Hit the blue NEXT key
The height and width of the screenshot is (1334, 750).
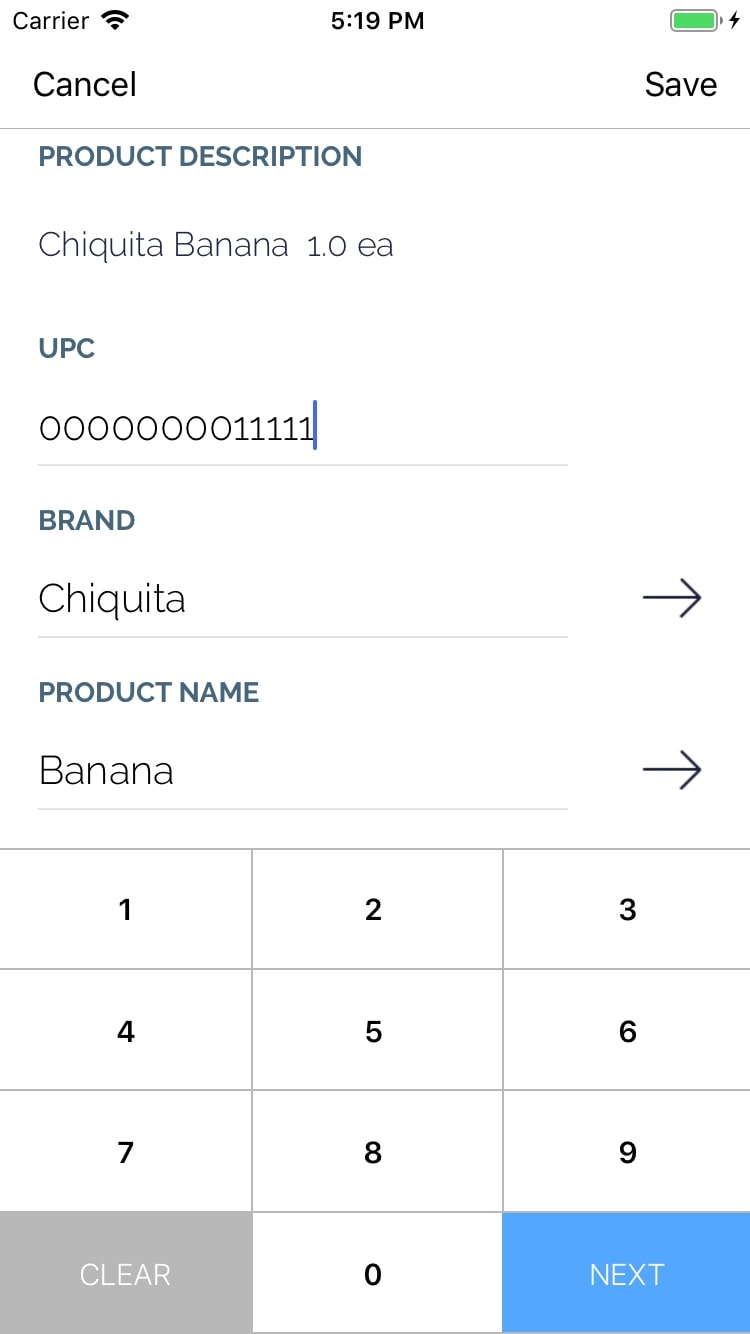pos(627,1273)
